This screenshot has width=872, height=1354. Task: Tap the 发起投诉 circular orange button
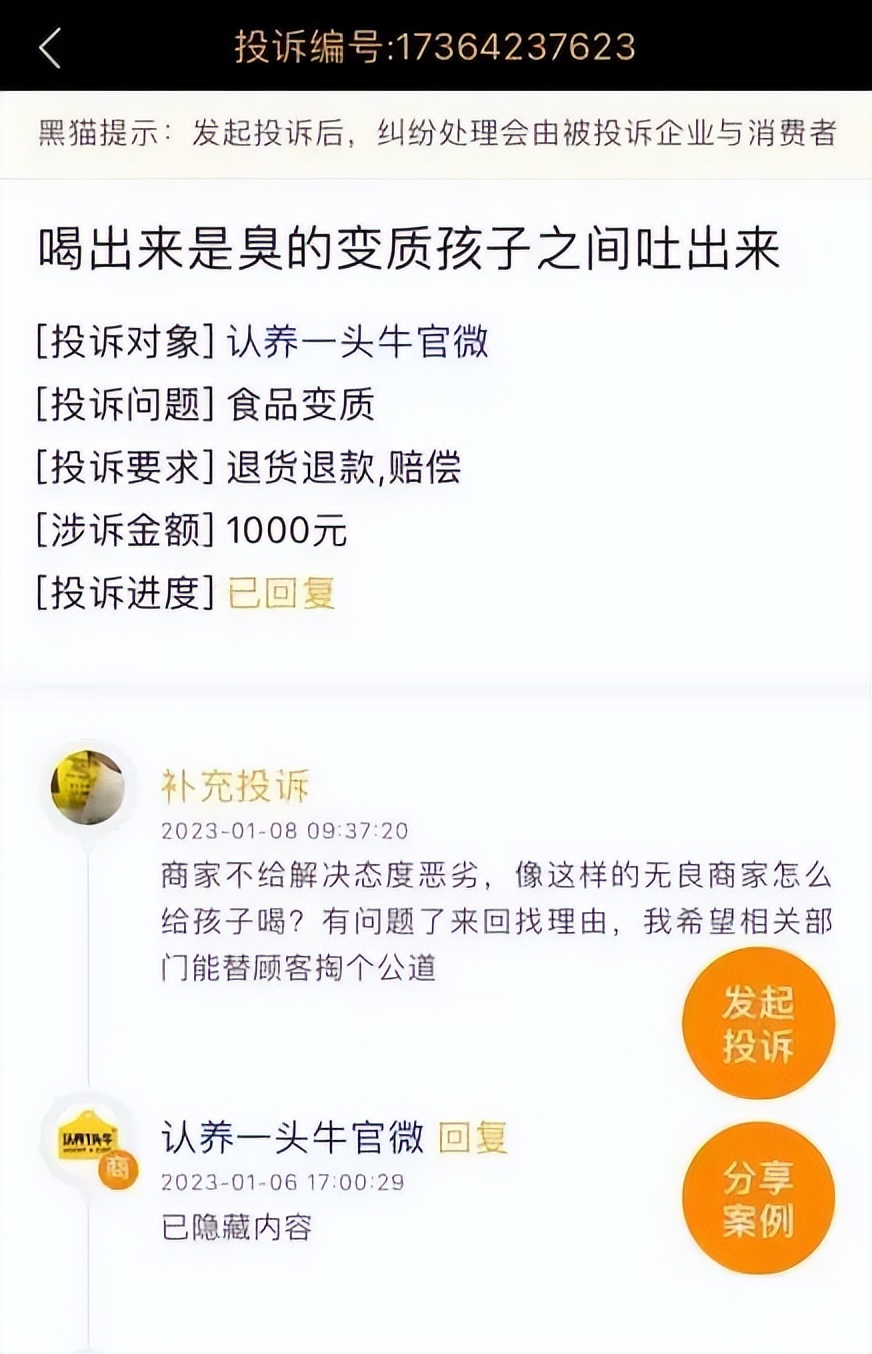pyautogui.click(x=759, y=1022)
